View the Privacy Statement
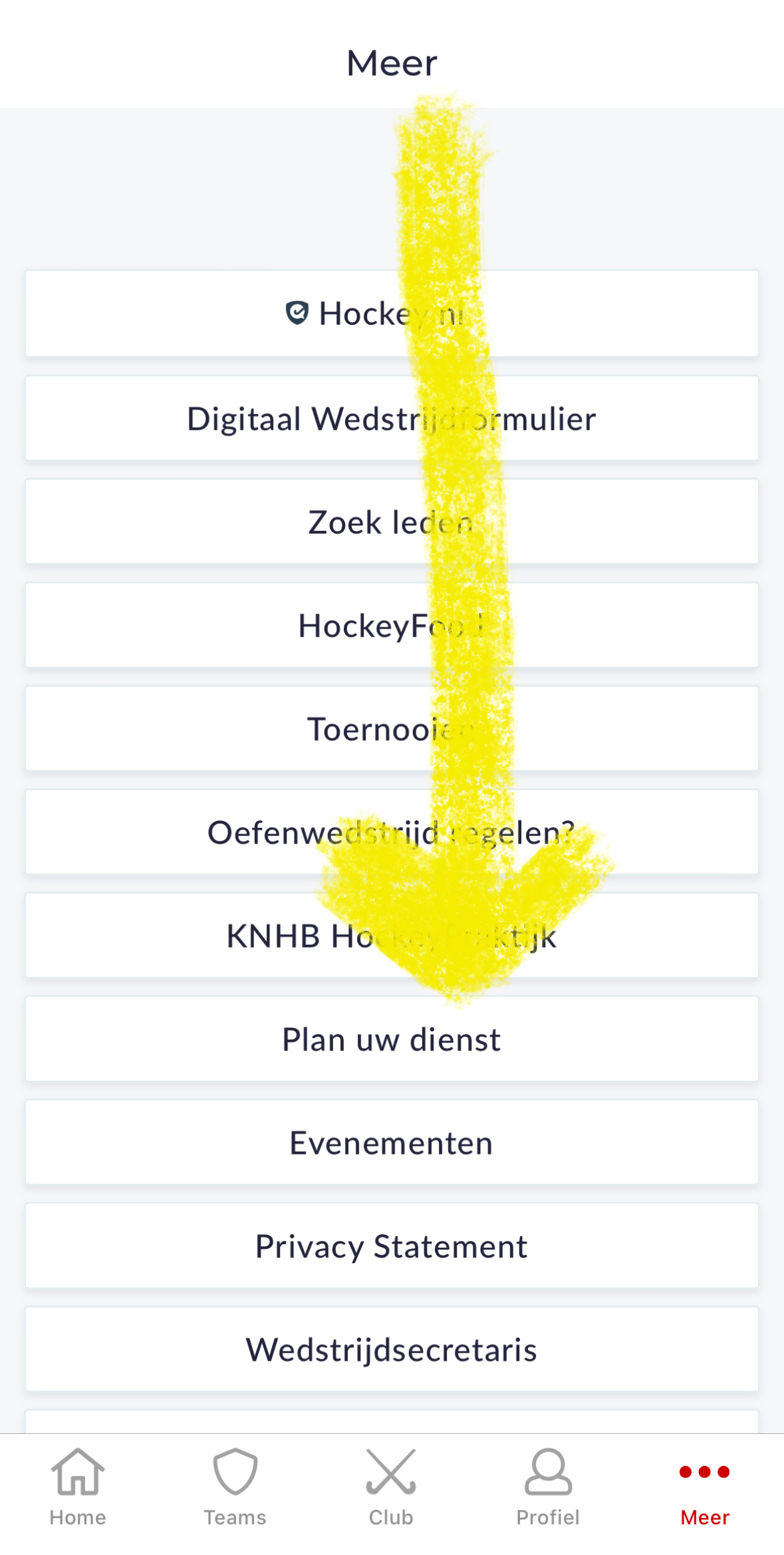Screen dimensions: 784x1555 pyautogui.click(x=392, y=1246)
